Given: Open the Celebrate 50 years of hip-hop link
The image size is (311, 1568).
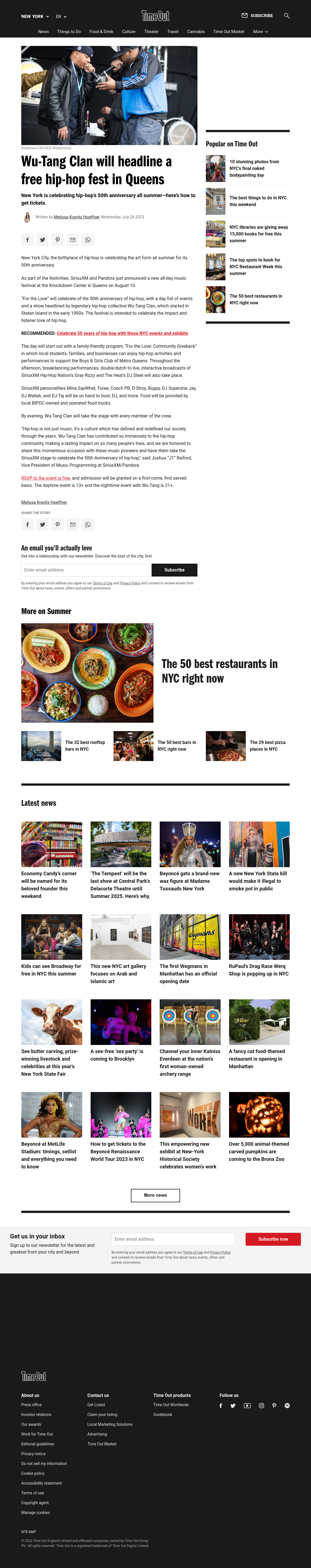Looking at the screenshot, I should (x=122, y=333).
